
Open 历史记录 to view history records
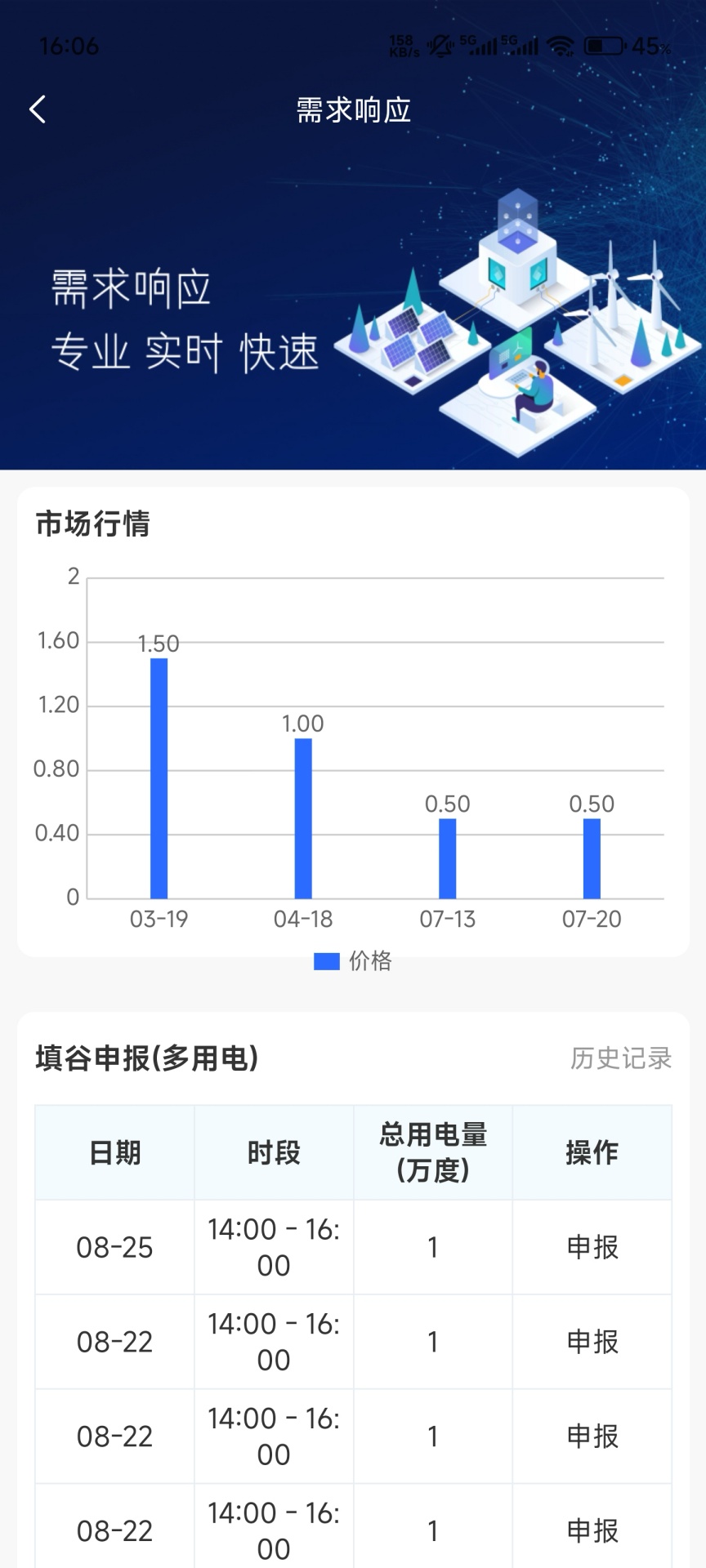click(x=621, y=1058)
